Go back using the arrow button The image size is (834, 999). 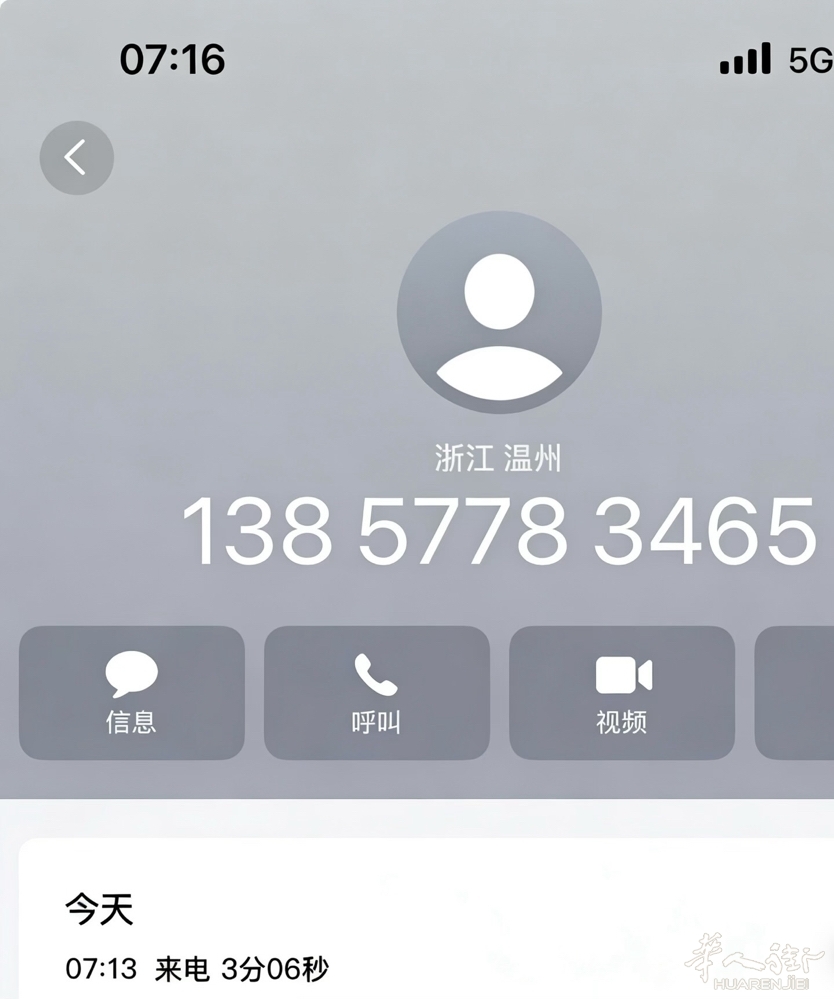[77, 157]
